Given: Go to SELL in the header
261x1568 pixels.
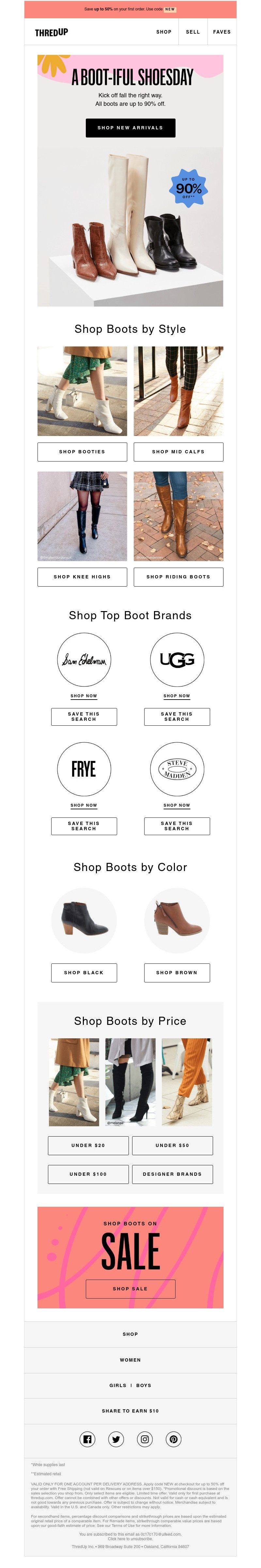Looking at the screenshot, I should coord(193,32).
